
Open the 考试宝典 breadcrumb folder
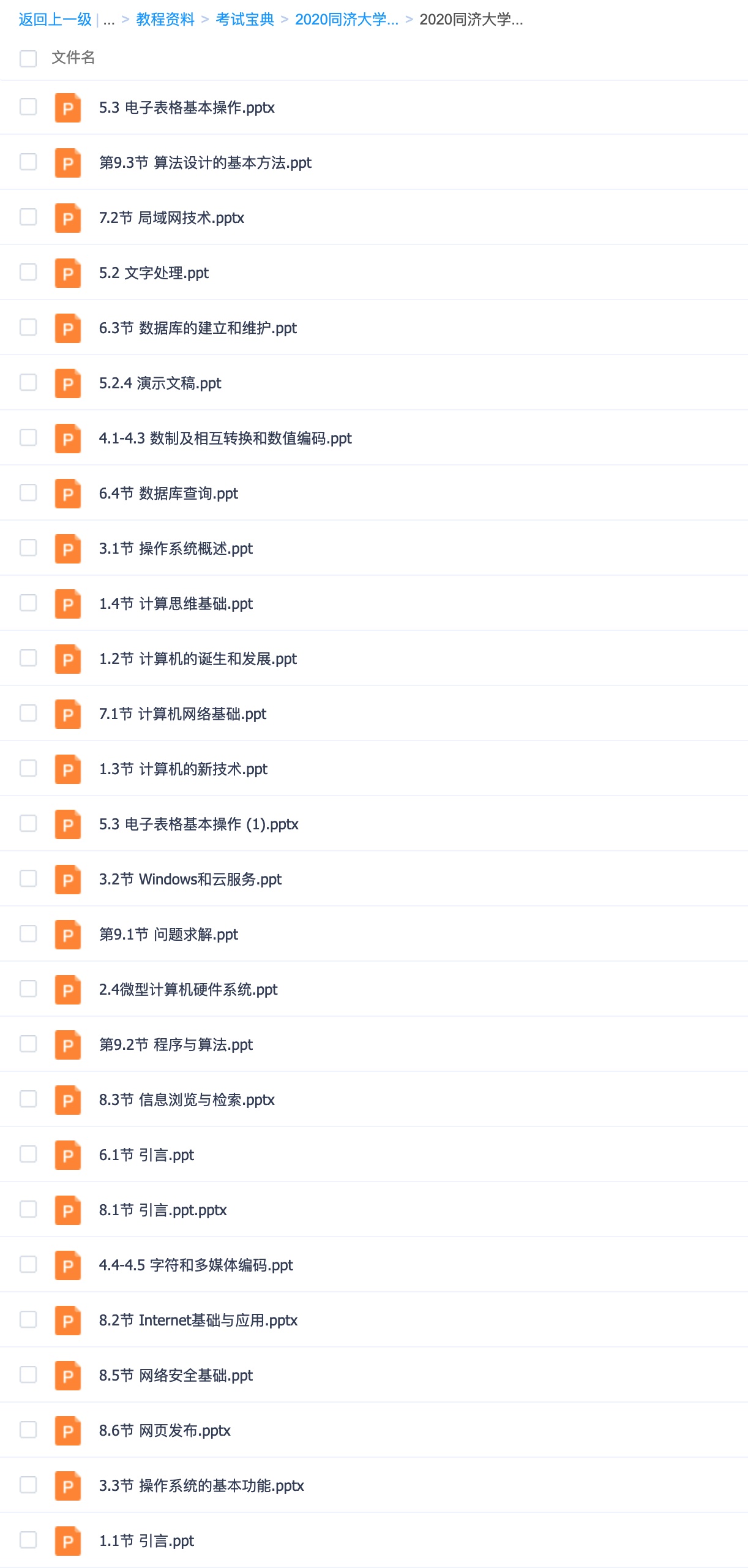tap(244, 20)
